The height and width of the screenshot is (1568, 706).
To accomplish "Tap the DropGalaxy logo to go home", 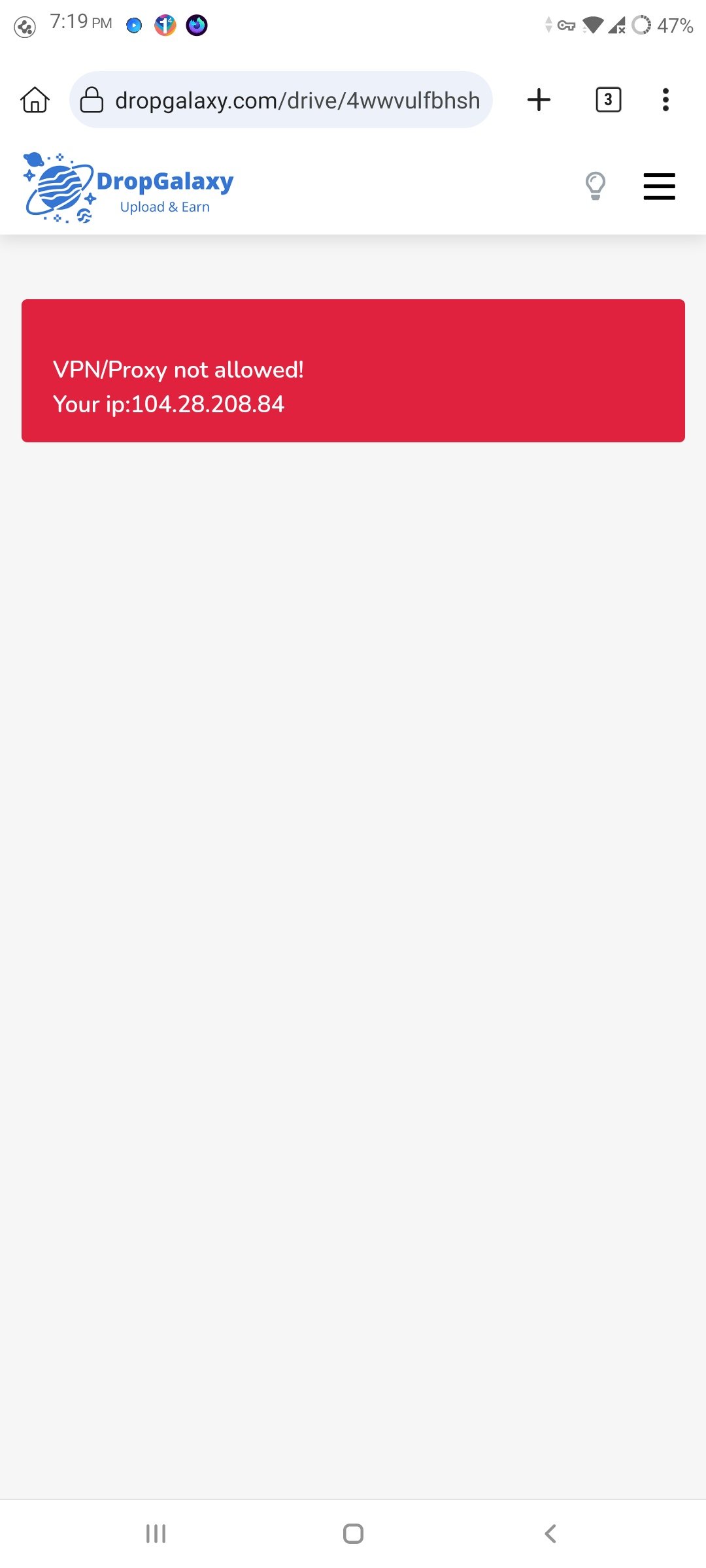I will pyautogui.click(x=129, y=188).
